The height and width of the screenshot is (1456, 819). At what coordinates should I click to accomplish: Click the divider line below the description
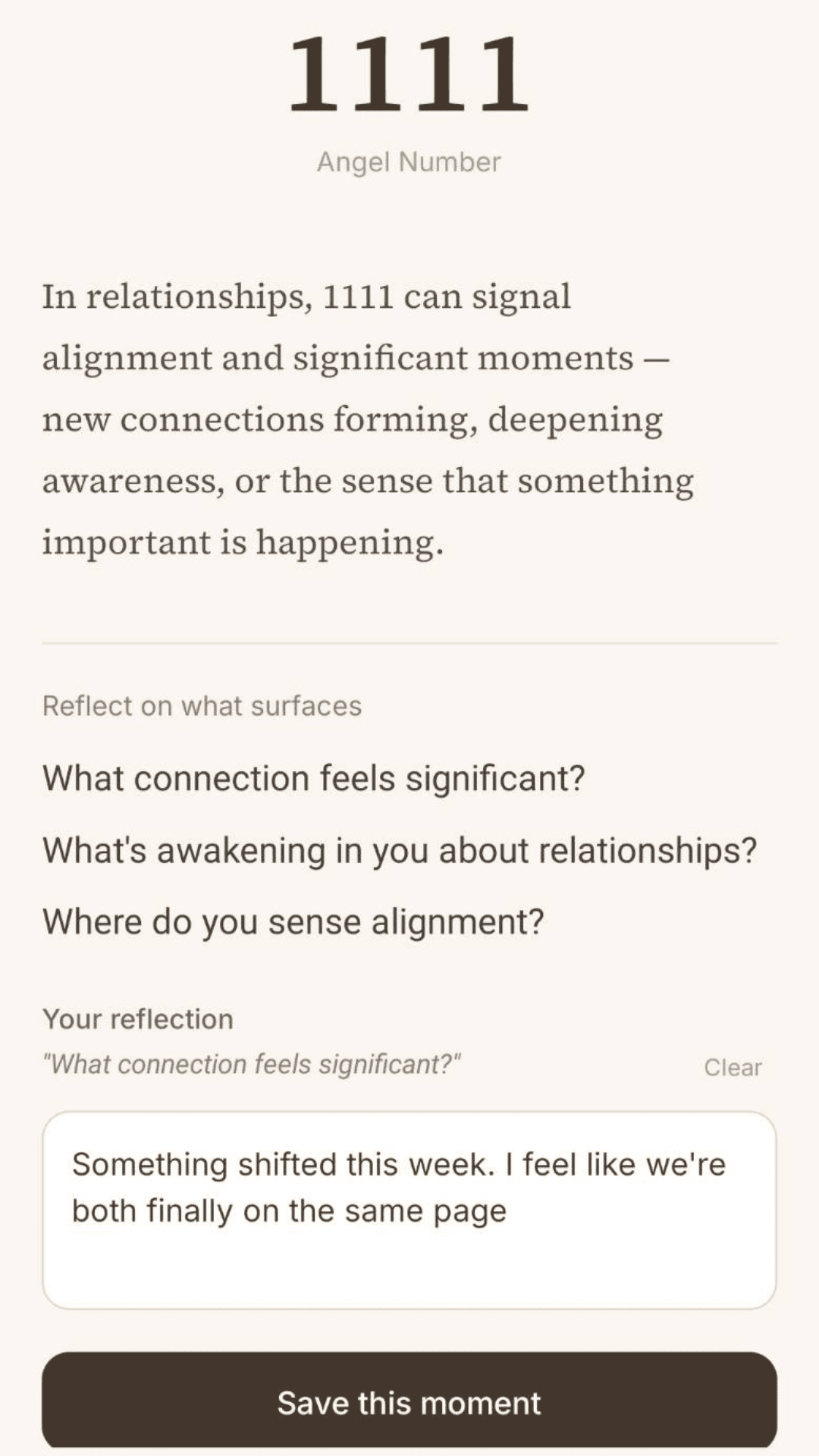click(409, 641)
